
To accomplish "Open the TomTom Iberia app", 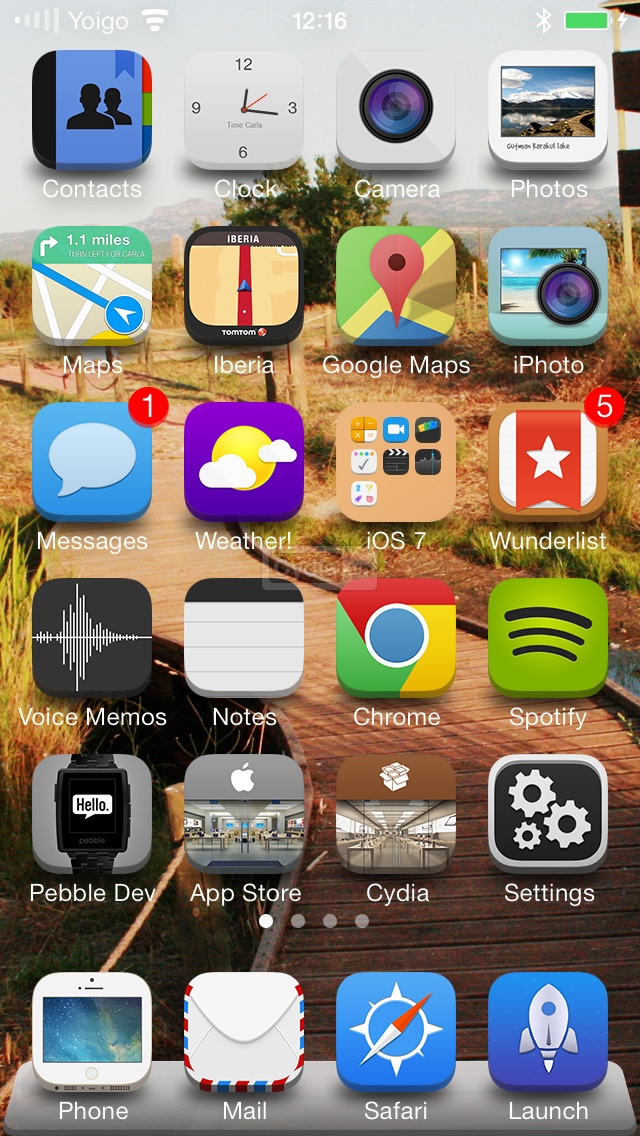I will pos(244,286).
